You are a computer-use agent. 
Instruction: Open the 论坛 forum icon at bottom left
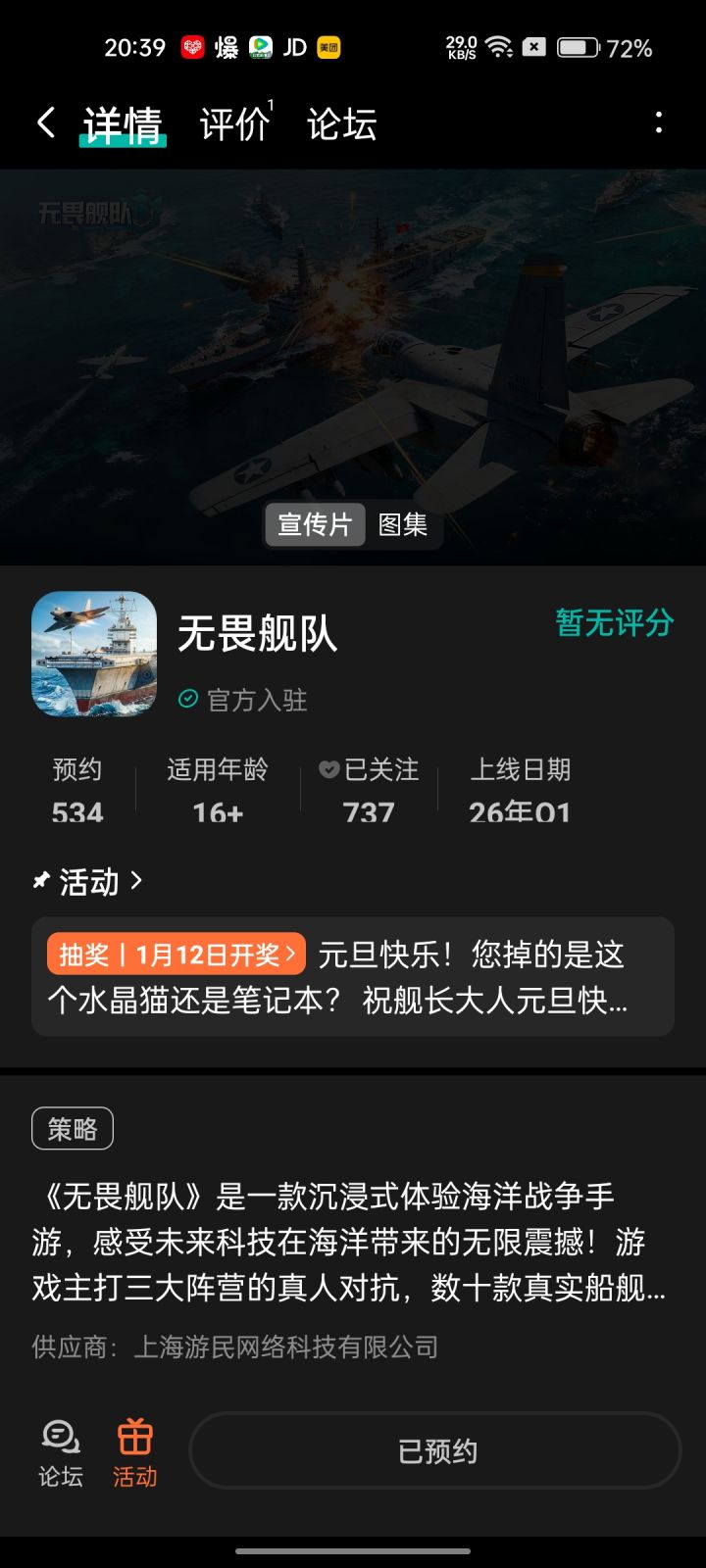pyautogui.click(x=59, y=1450)
